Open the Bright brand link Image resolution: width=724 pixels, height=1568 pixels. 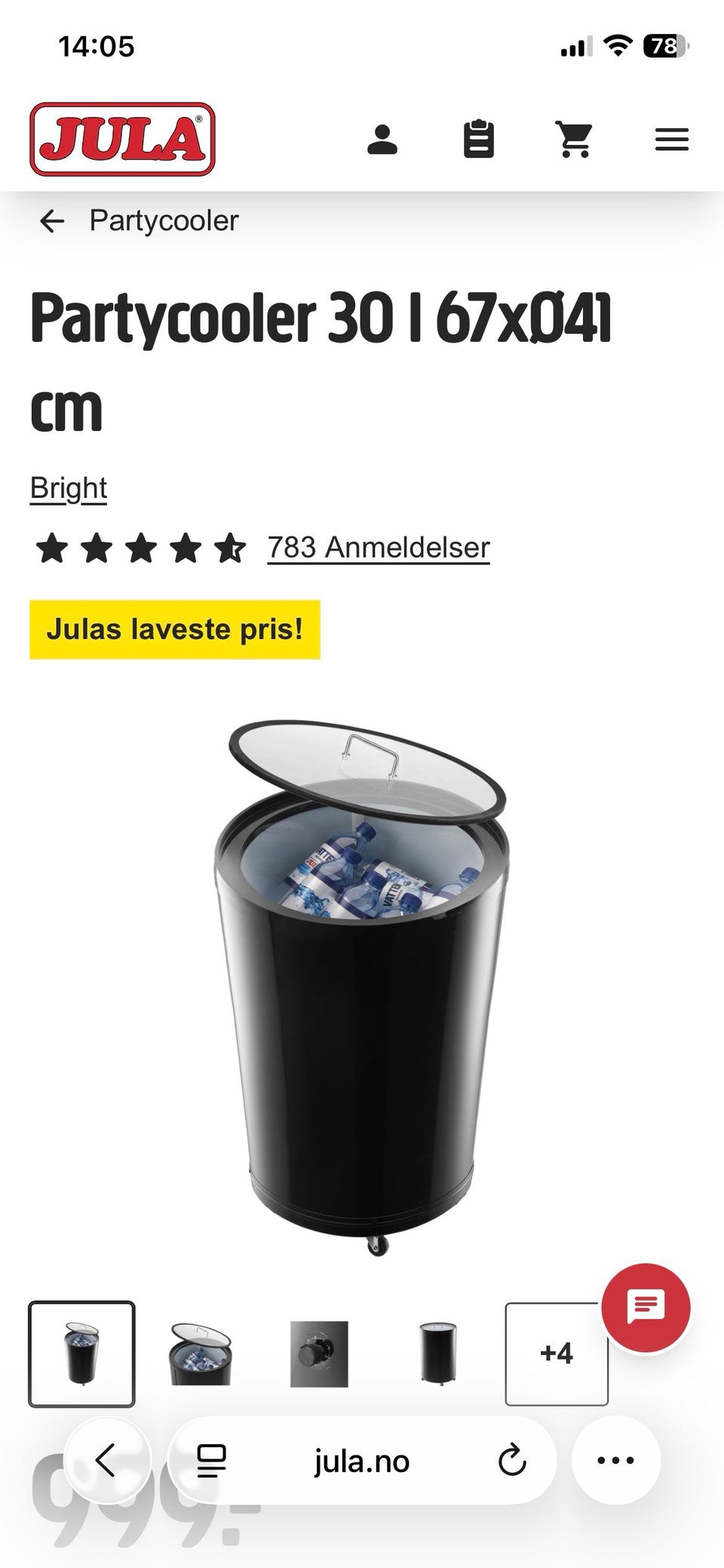(69, 487)
